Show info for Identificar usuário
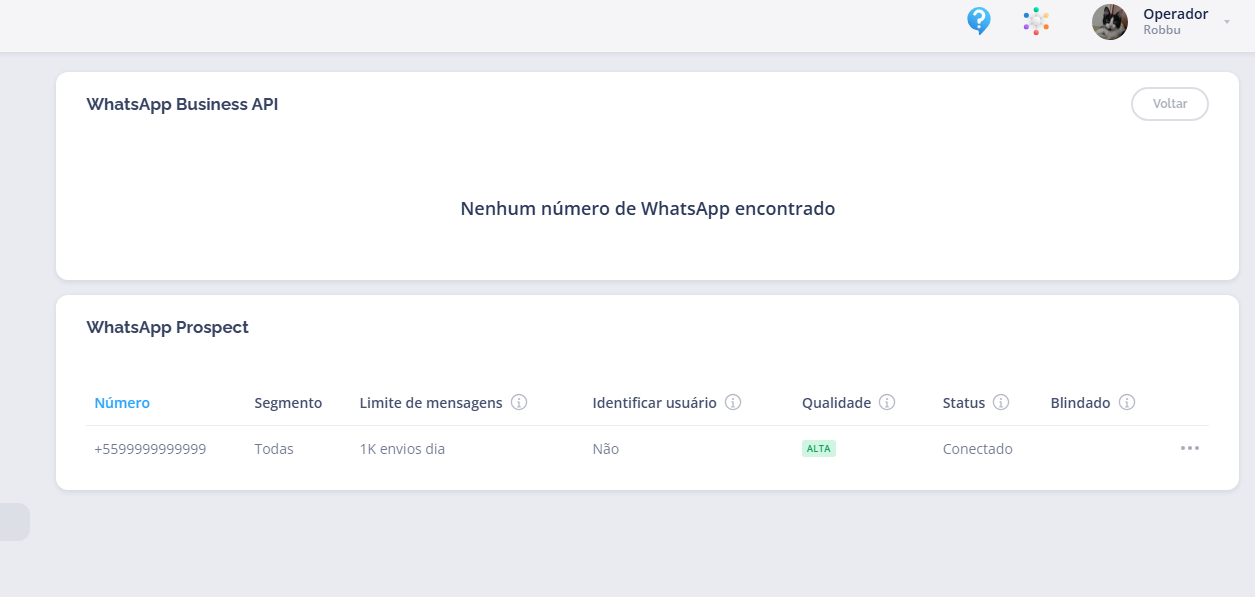The height and width of the screenshot is (597, 1255). pyautogui.click(x=733, y=402)
